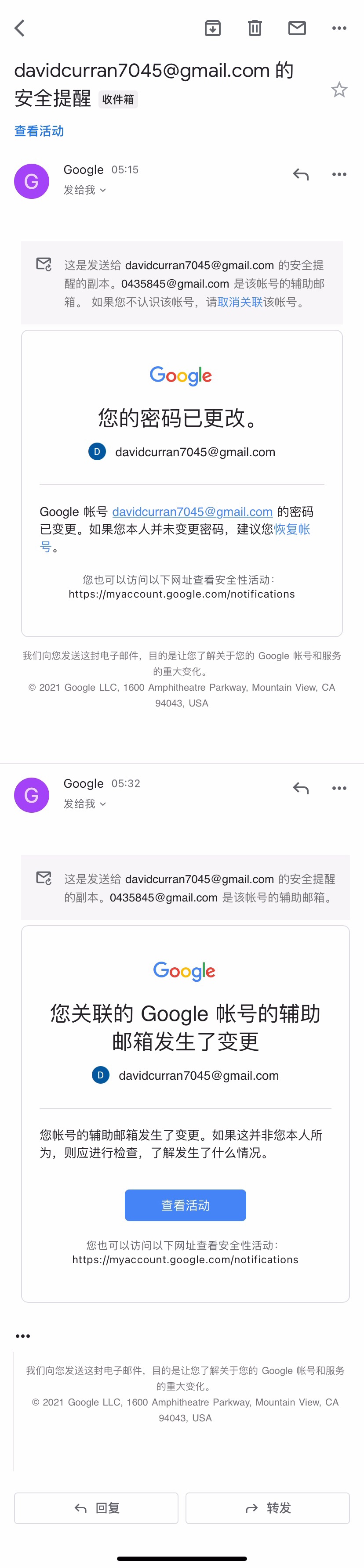
Task: Expand the trimmed content dots
Action: pos(22,1336)
